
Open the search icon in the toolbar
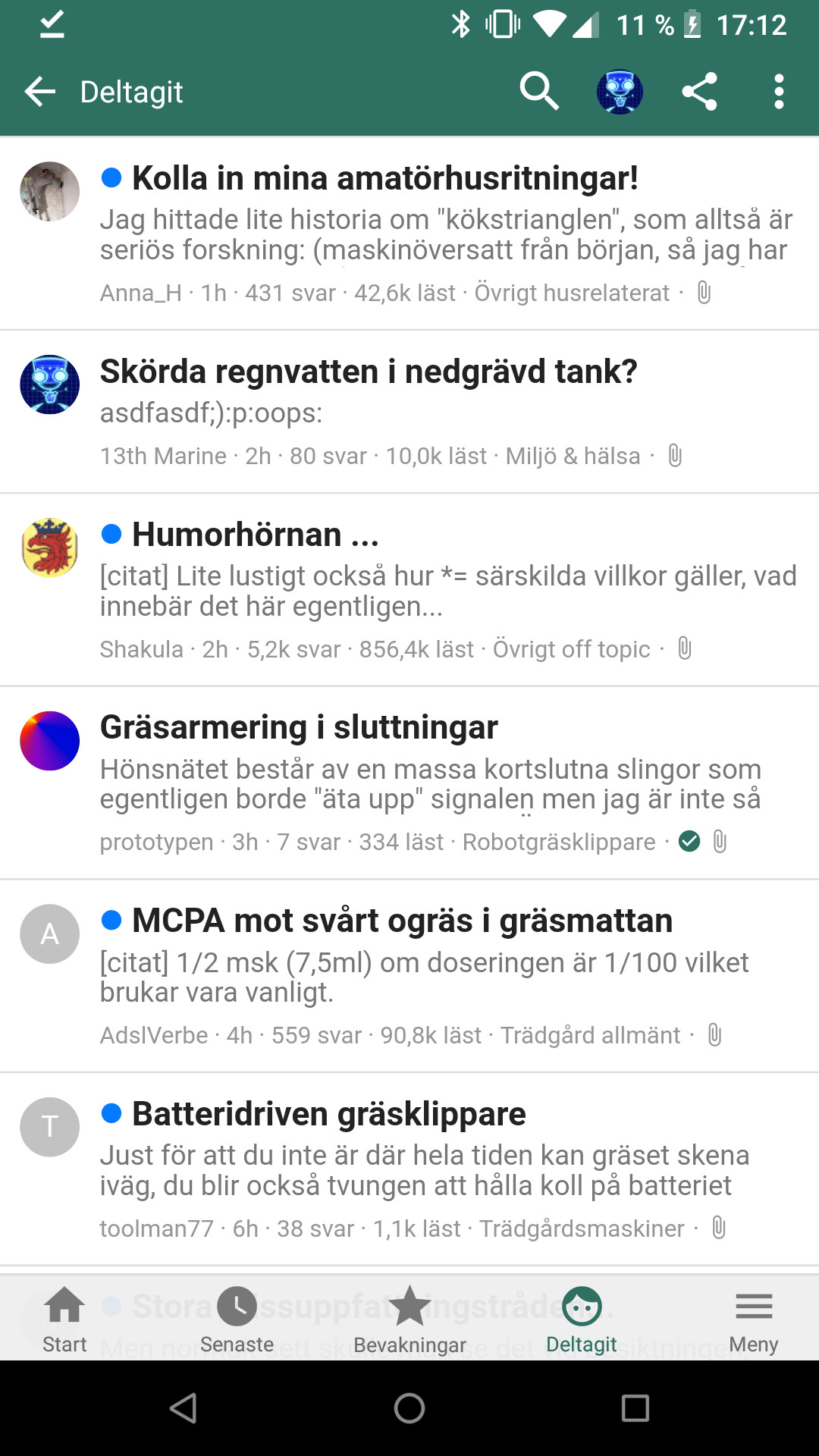click(539, 92)
